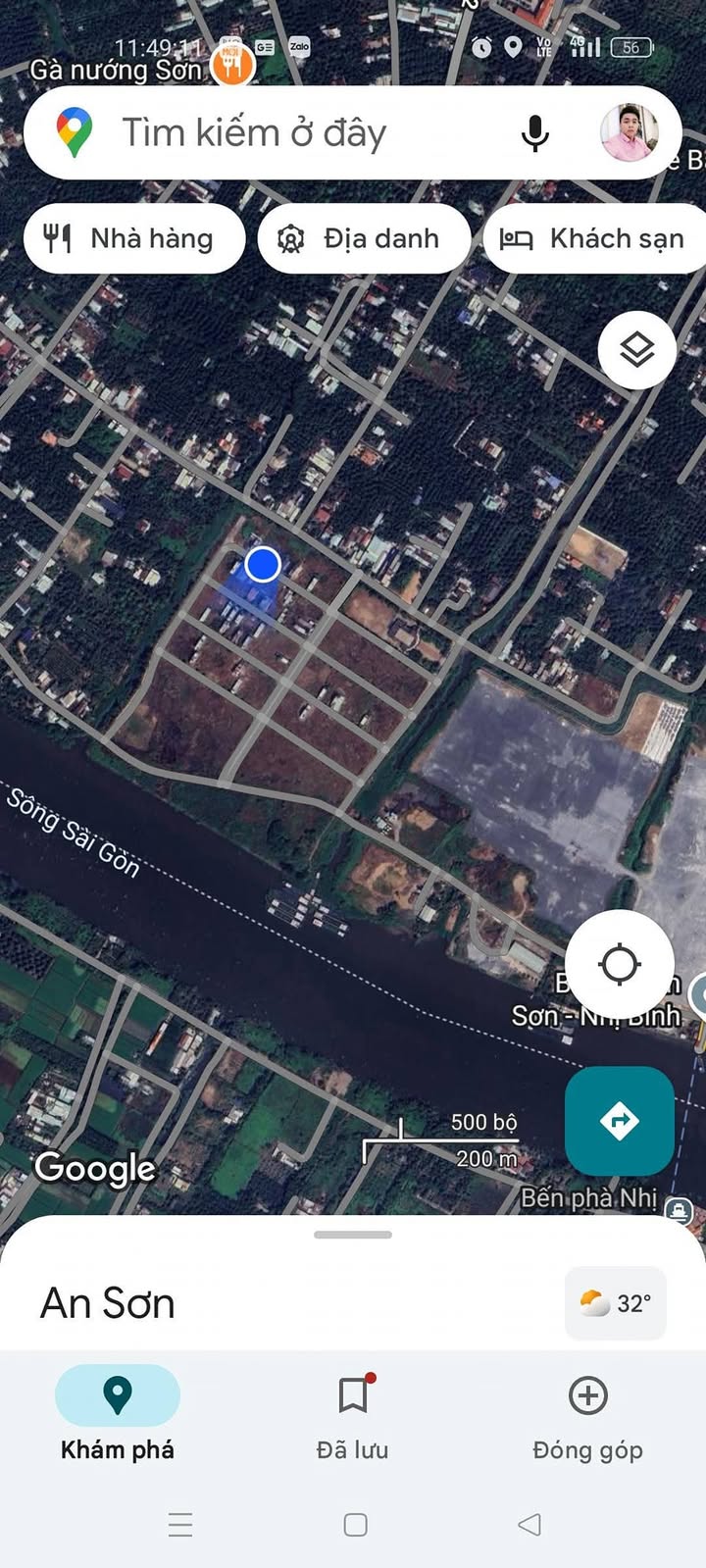Tap the "Tìm kiếm ở đây" search box

[294, 132]
